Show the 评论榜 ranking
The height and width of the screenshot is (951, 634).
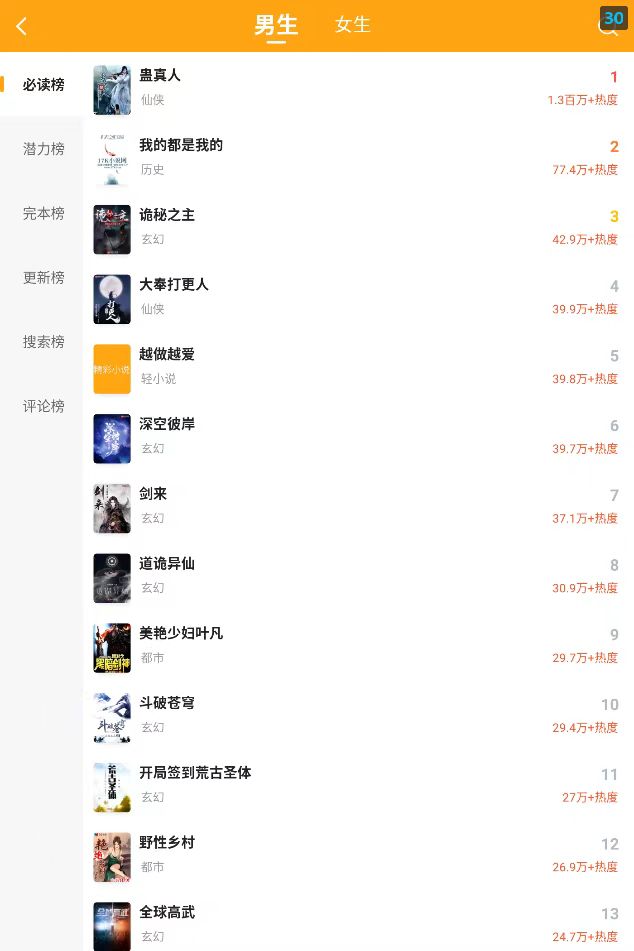click(44, 406)
